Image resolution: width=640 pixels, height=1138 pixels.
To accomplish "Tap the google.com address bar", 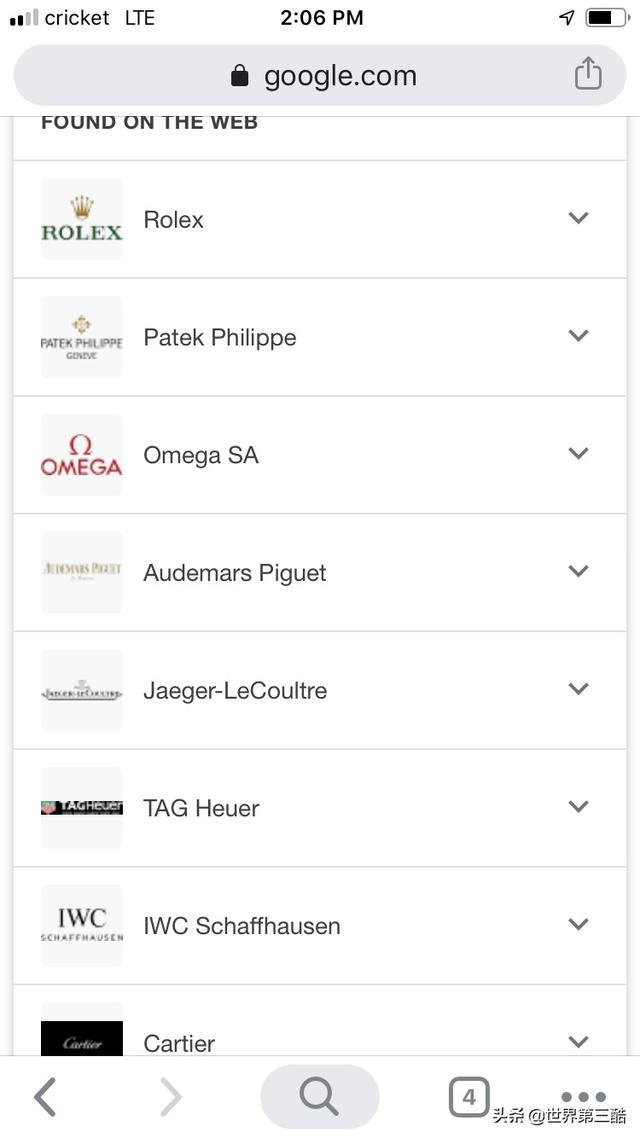I will click(319, 75).
